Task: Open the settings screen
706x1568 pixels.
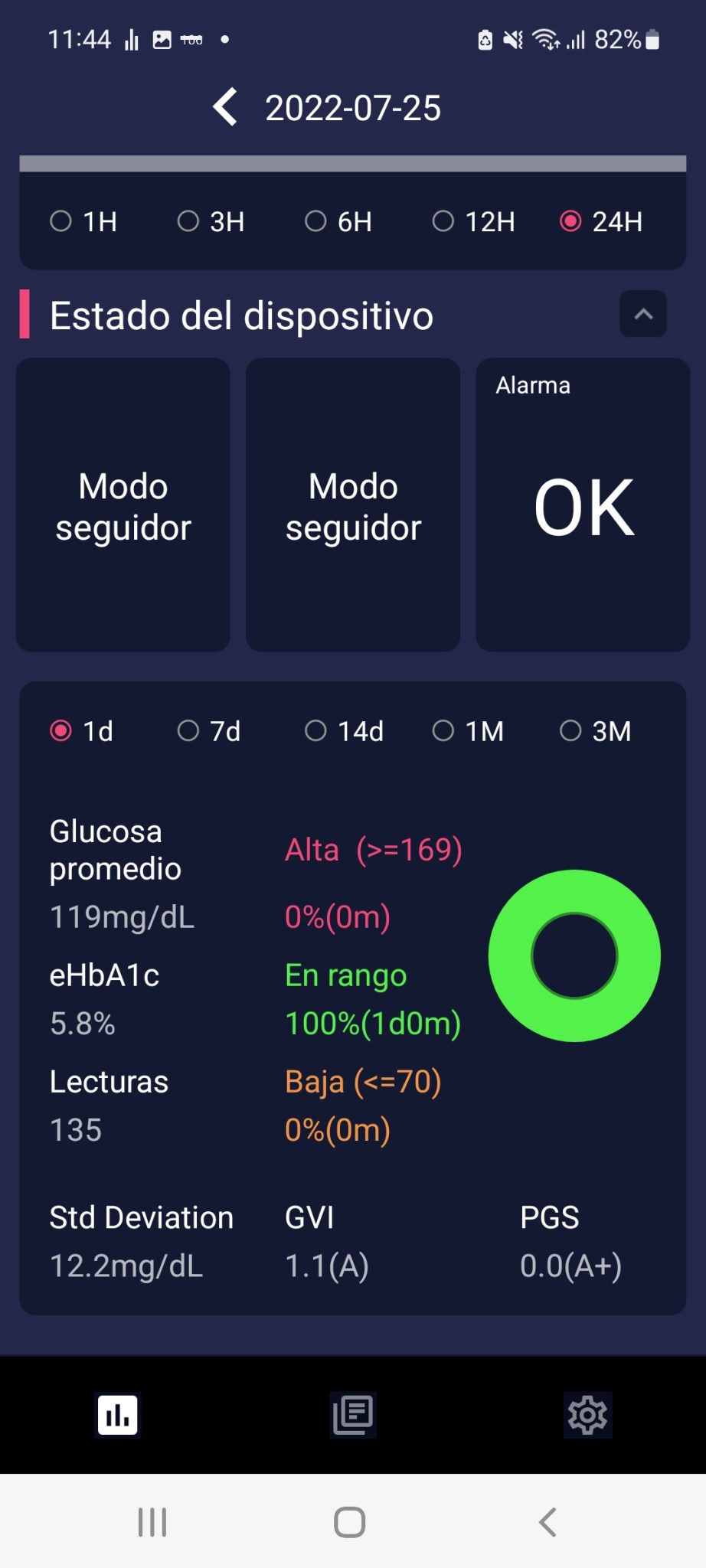Action: click(587, 1414)
